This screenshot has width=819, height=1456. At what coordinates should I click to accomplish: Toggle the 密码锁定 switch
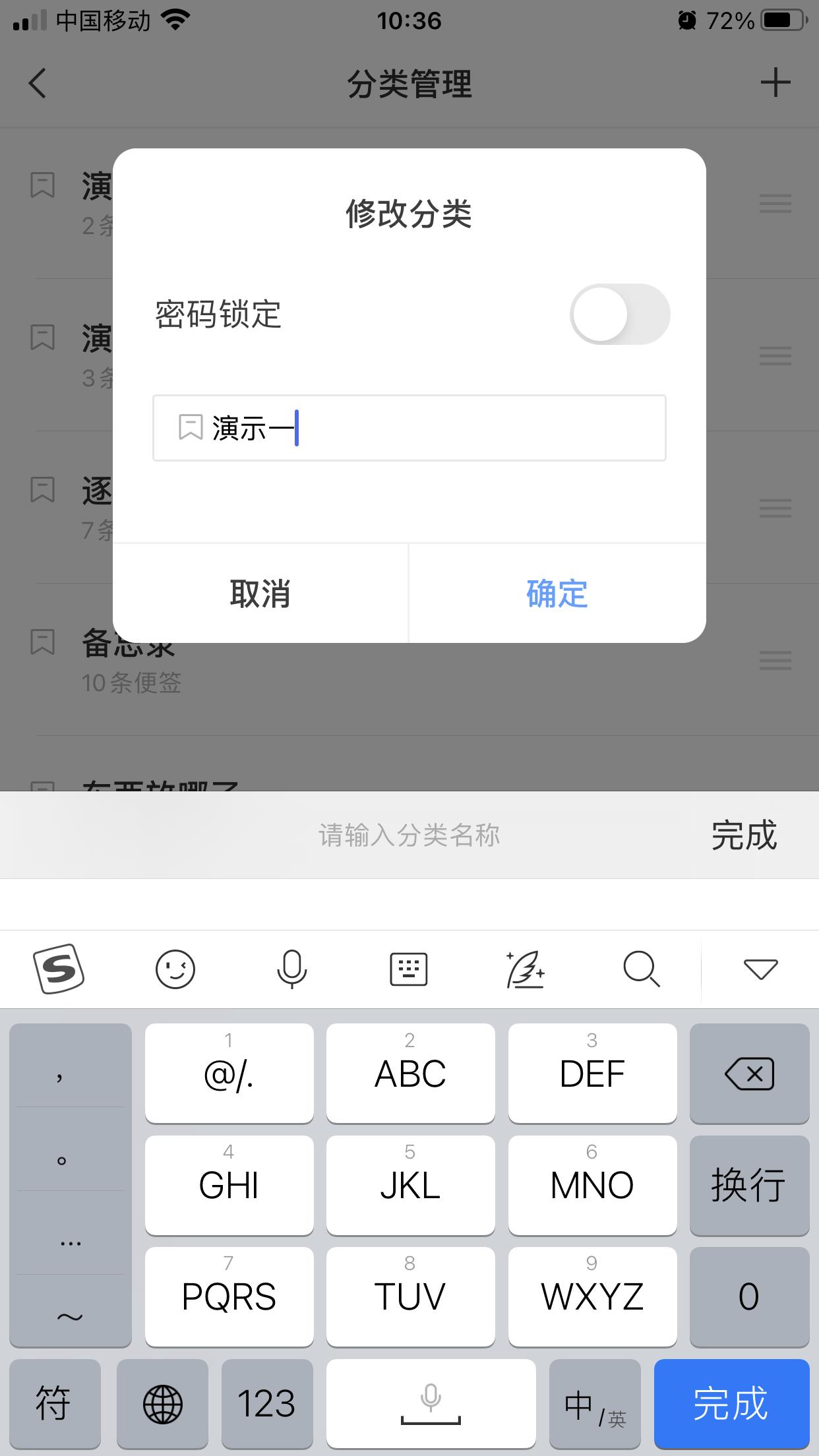(620, 315)
